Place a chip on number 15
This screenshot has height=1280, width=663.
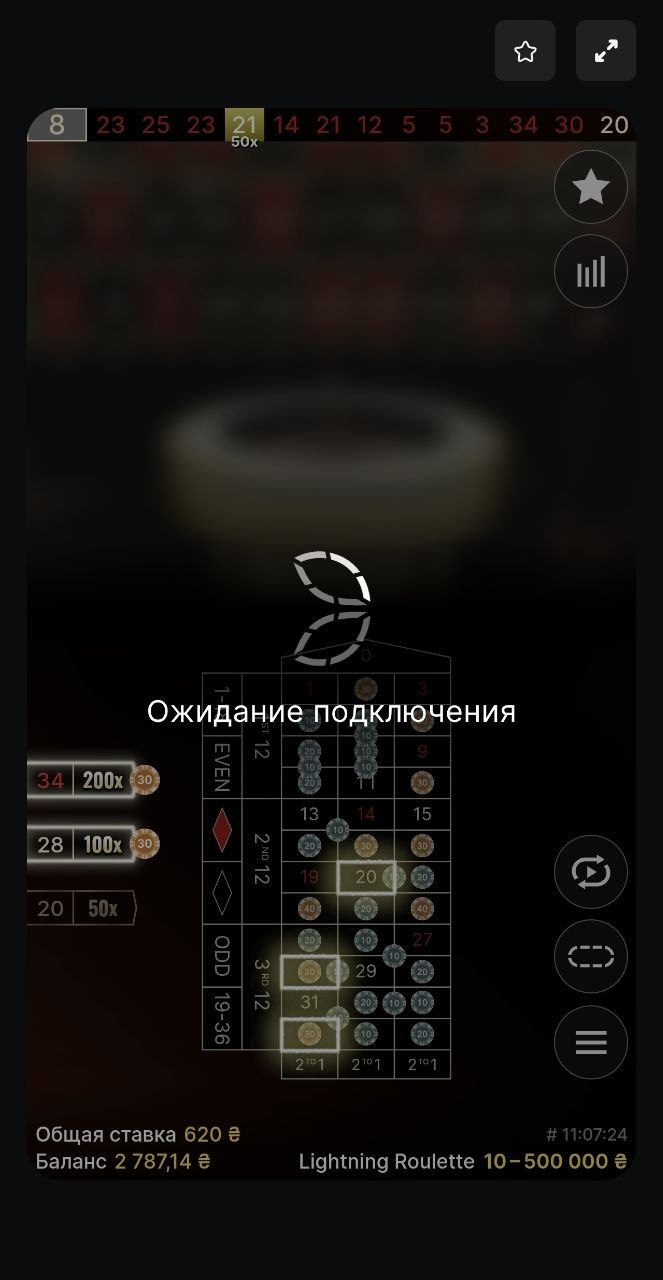click(422, 814)
